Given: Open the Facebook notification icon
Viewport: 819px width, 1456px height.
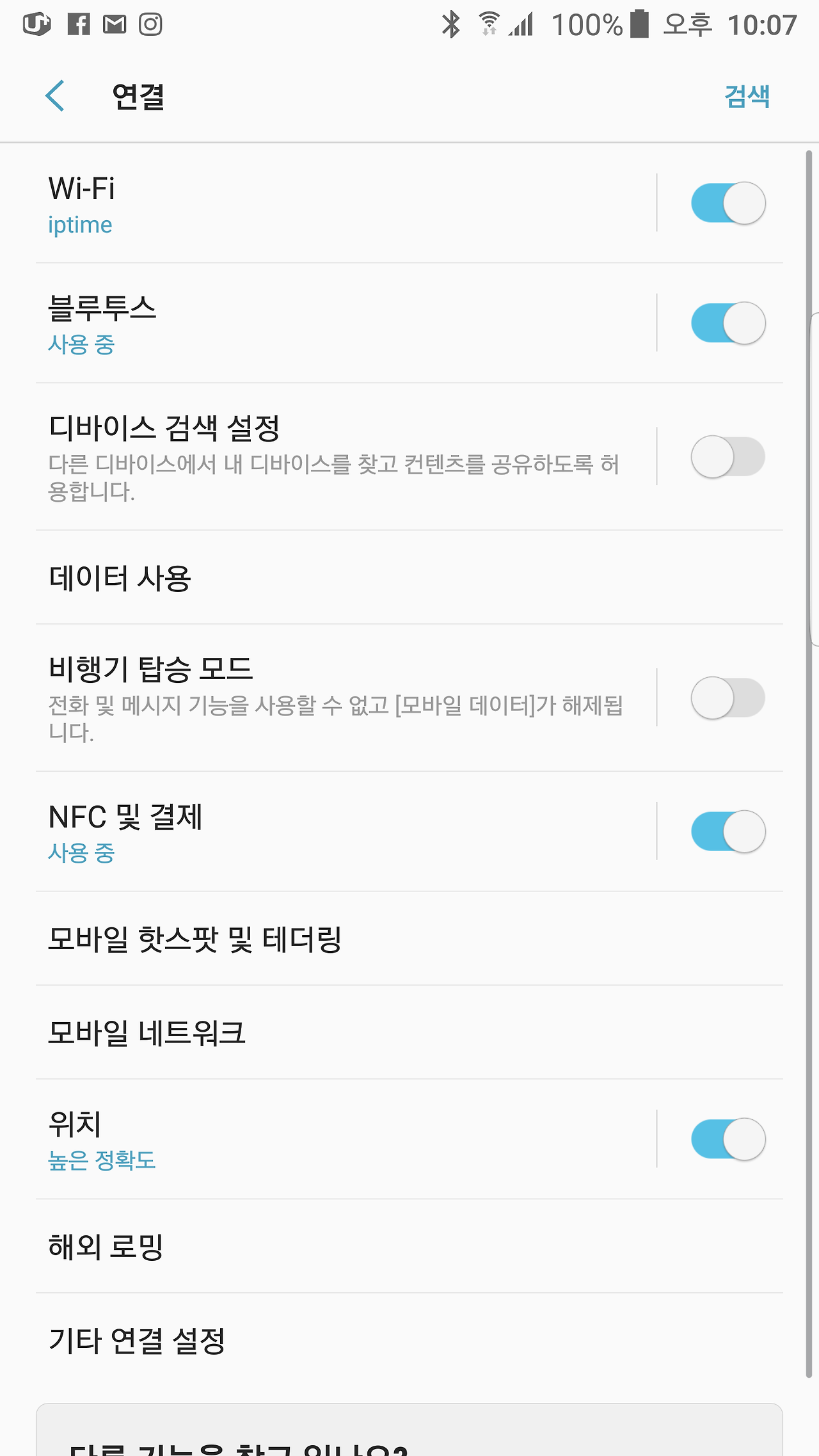Looking at the screenshot, I should tap(79, 24).
